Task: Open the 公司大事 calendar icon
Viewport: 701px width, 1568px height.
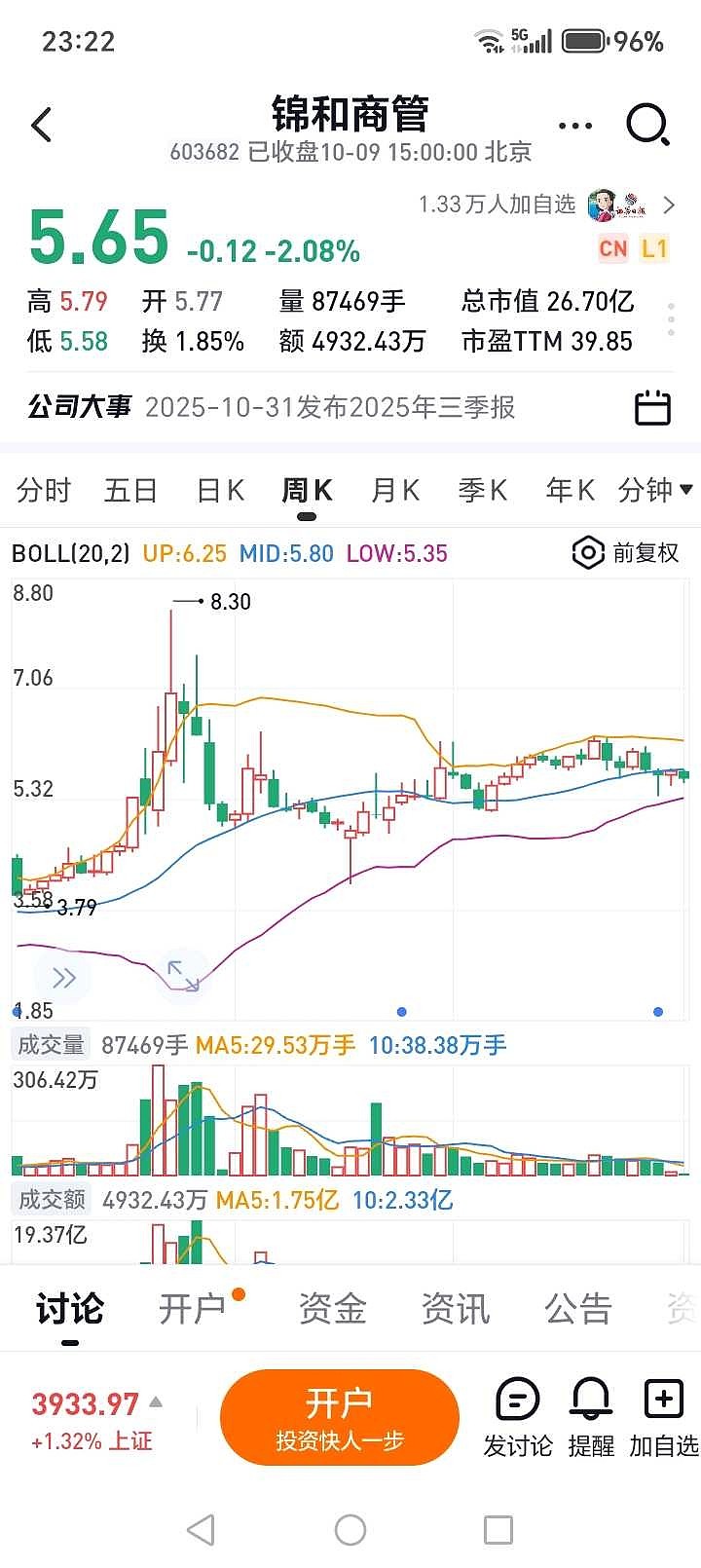Action: click(x=652, y=407)
